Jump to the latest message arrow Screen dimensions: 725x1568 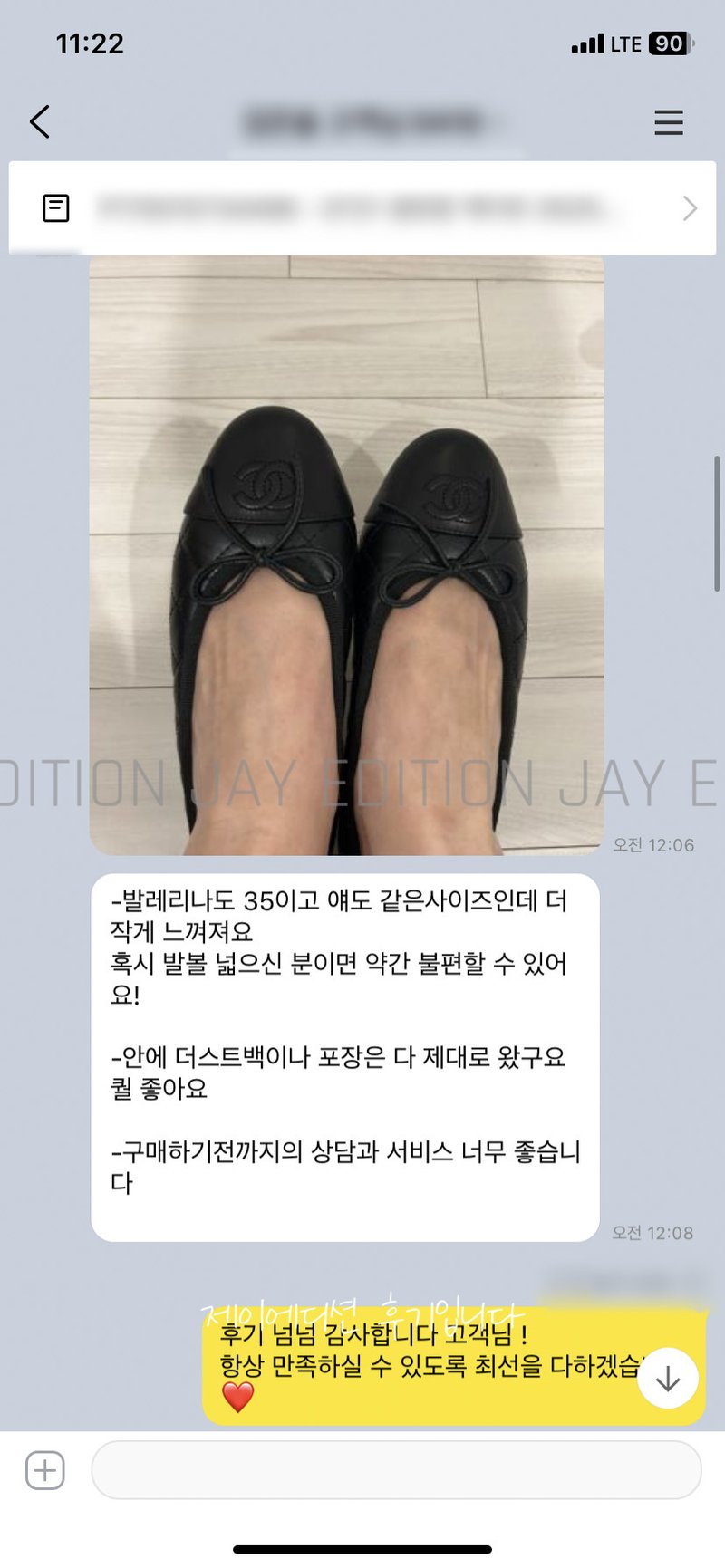pos(668,1379)
